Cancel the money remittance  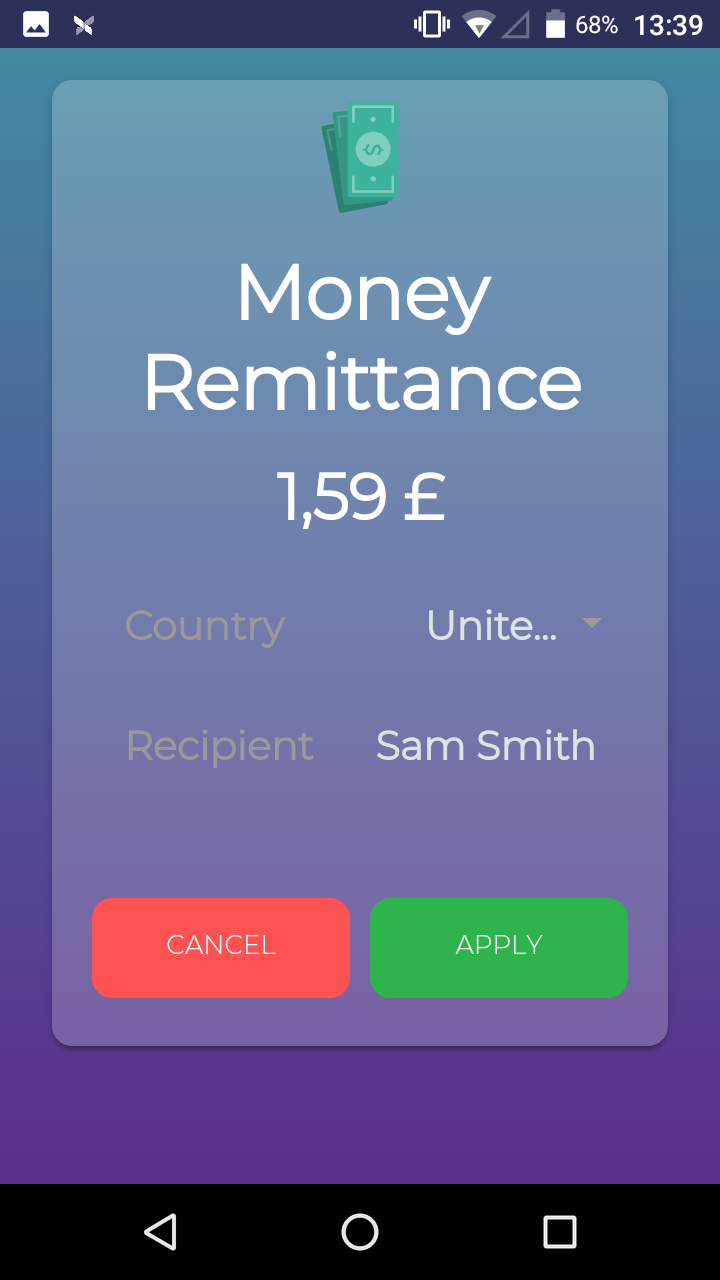point(221,947)
